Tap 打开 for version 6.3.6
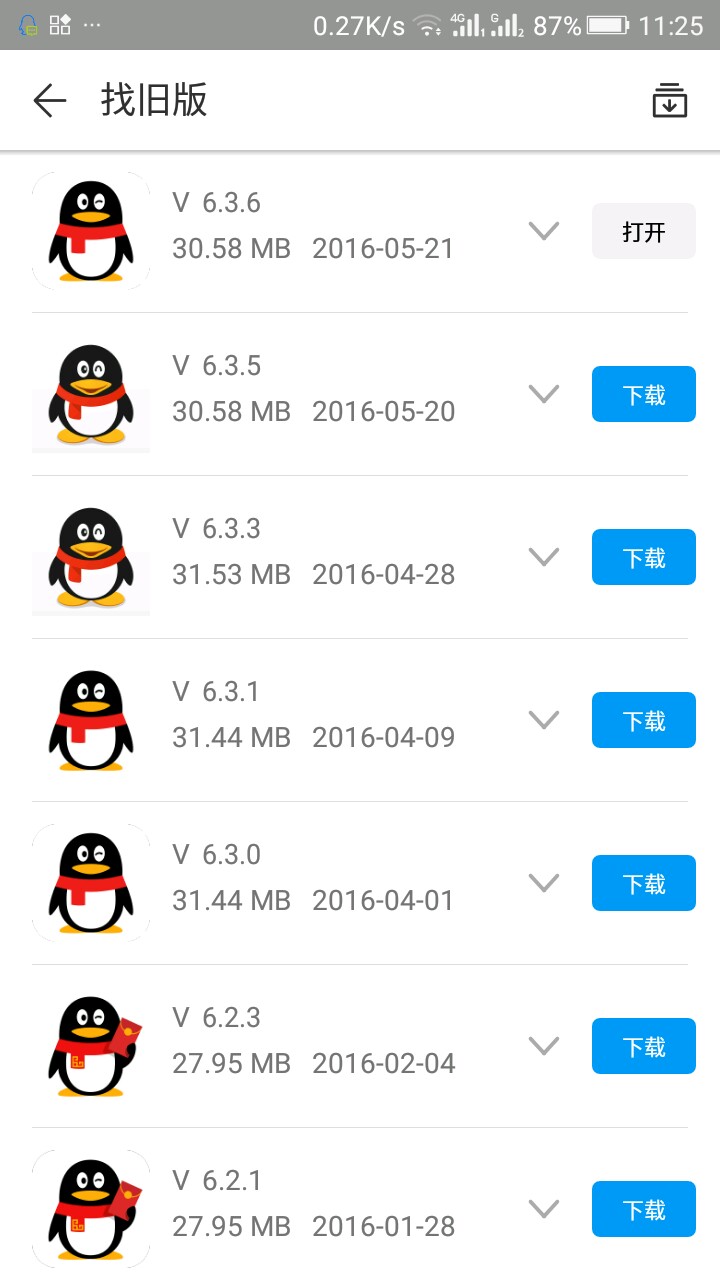This screenshot has height=1280, width=720. (x=643, y=231)
